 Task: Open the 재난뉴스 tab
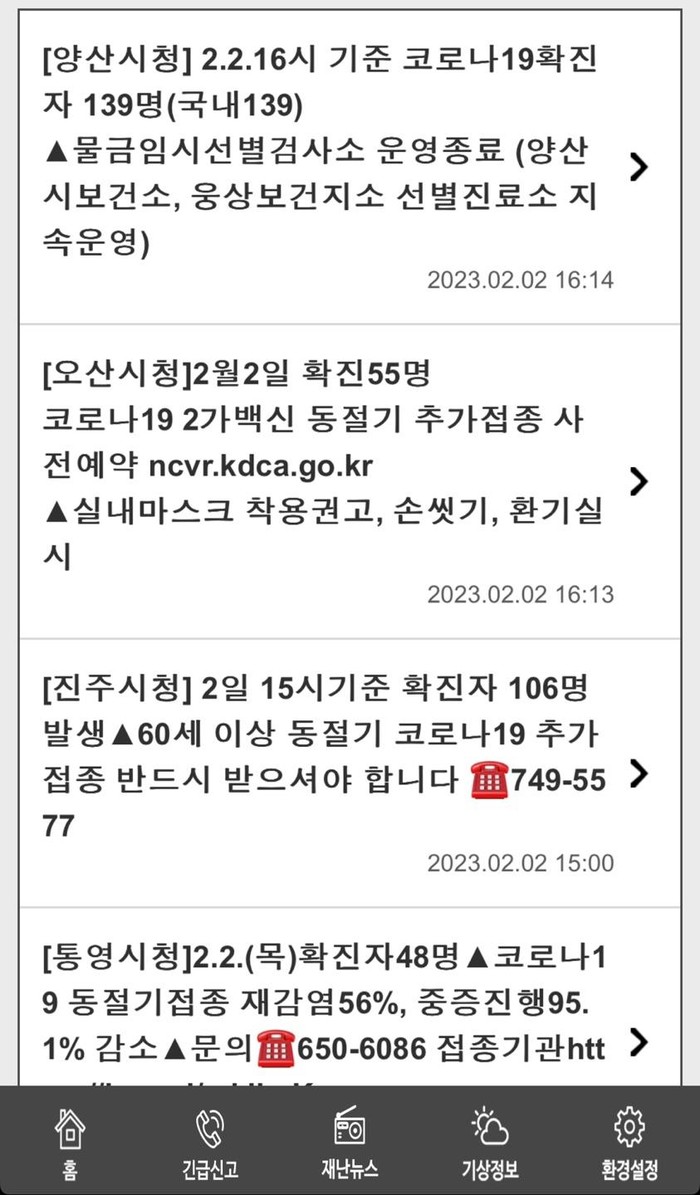pos(350,1141)
